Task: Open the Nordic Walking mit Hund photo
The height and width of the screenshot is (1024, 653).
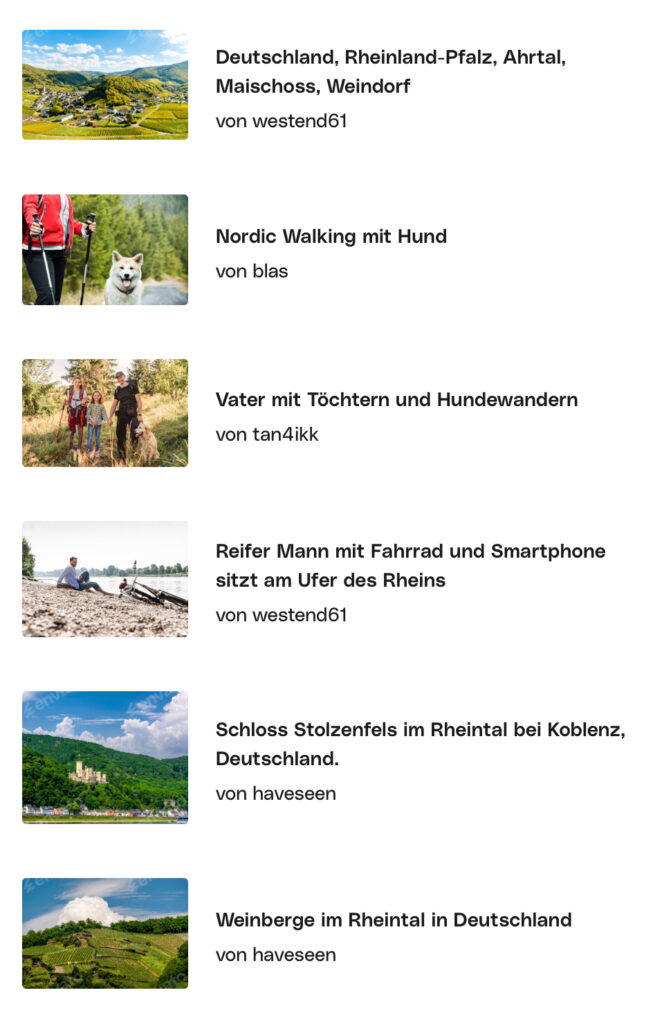Action: point(105,250)
